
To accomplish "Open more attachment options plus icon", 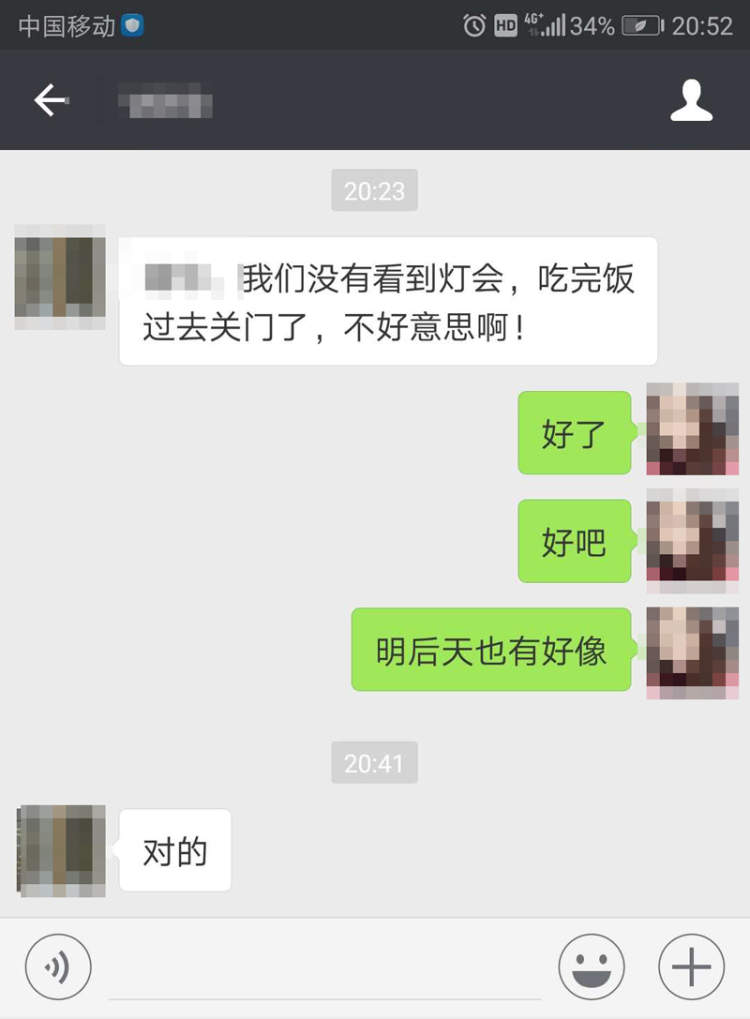I will (691, 967).
